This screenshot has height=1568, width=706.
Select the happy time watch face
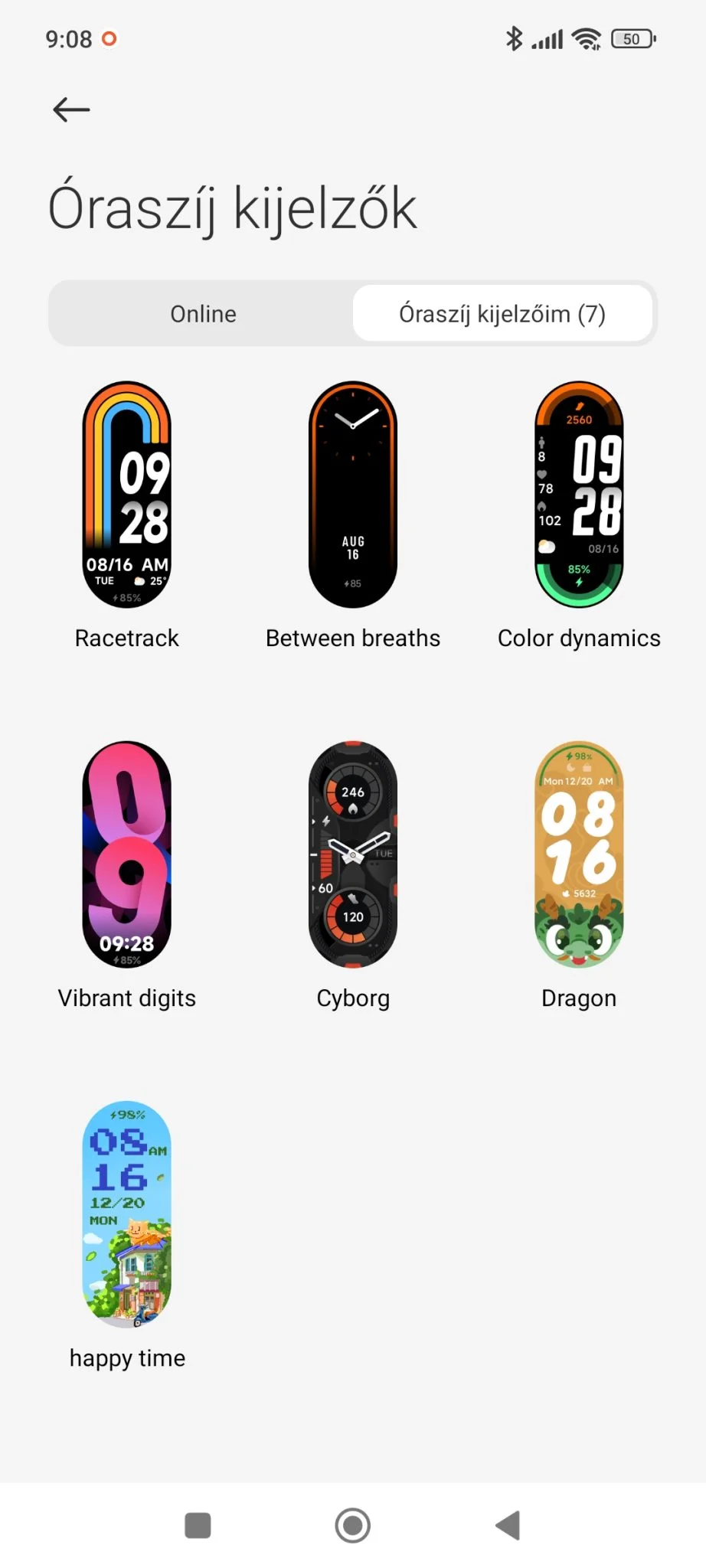tap(127, 1214)
